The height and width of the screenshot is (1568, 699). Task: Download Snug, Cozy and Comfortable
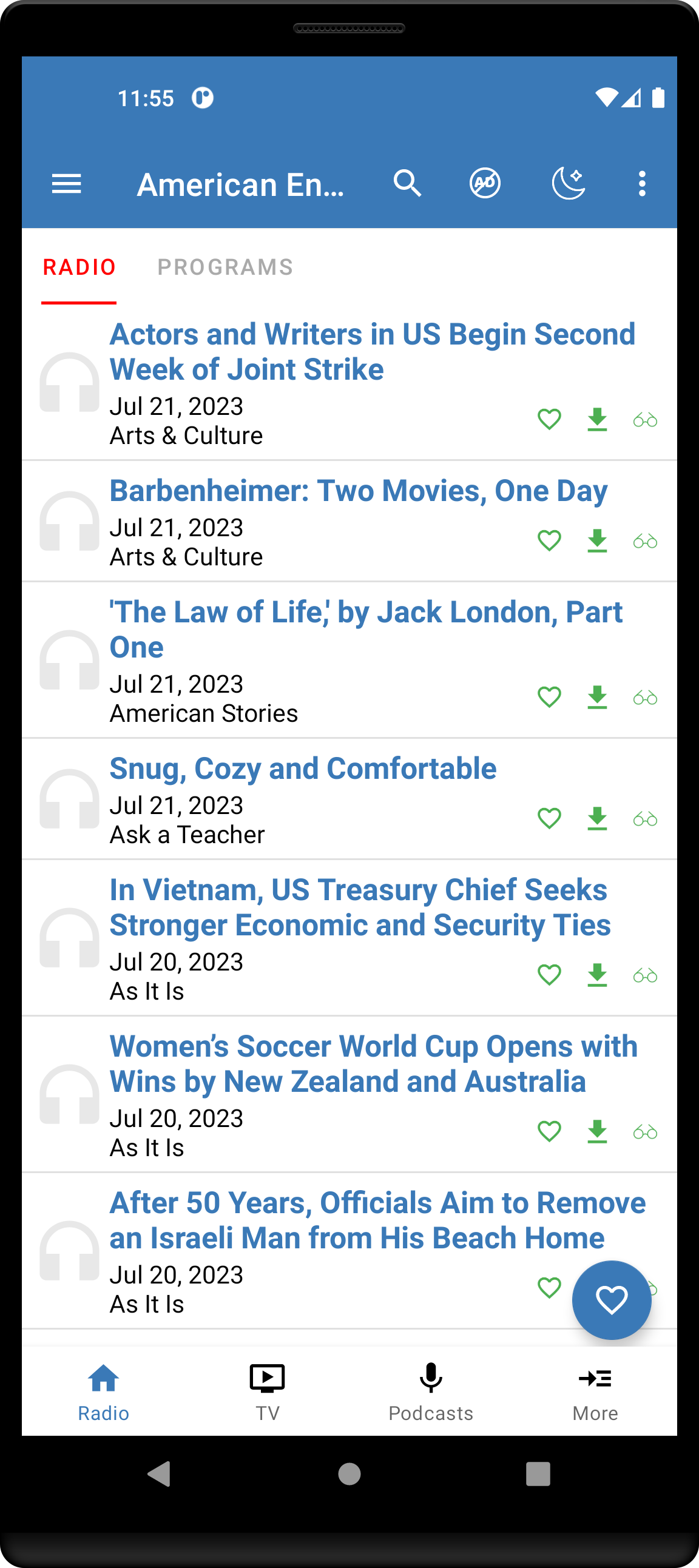click(597, 819)
